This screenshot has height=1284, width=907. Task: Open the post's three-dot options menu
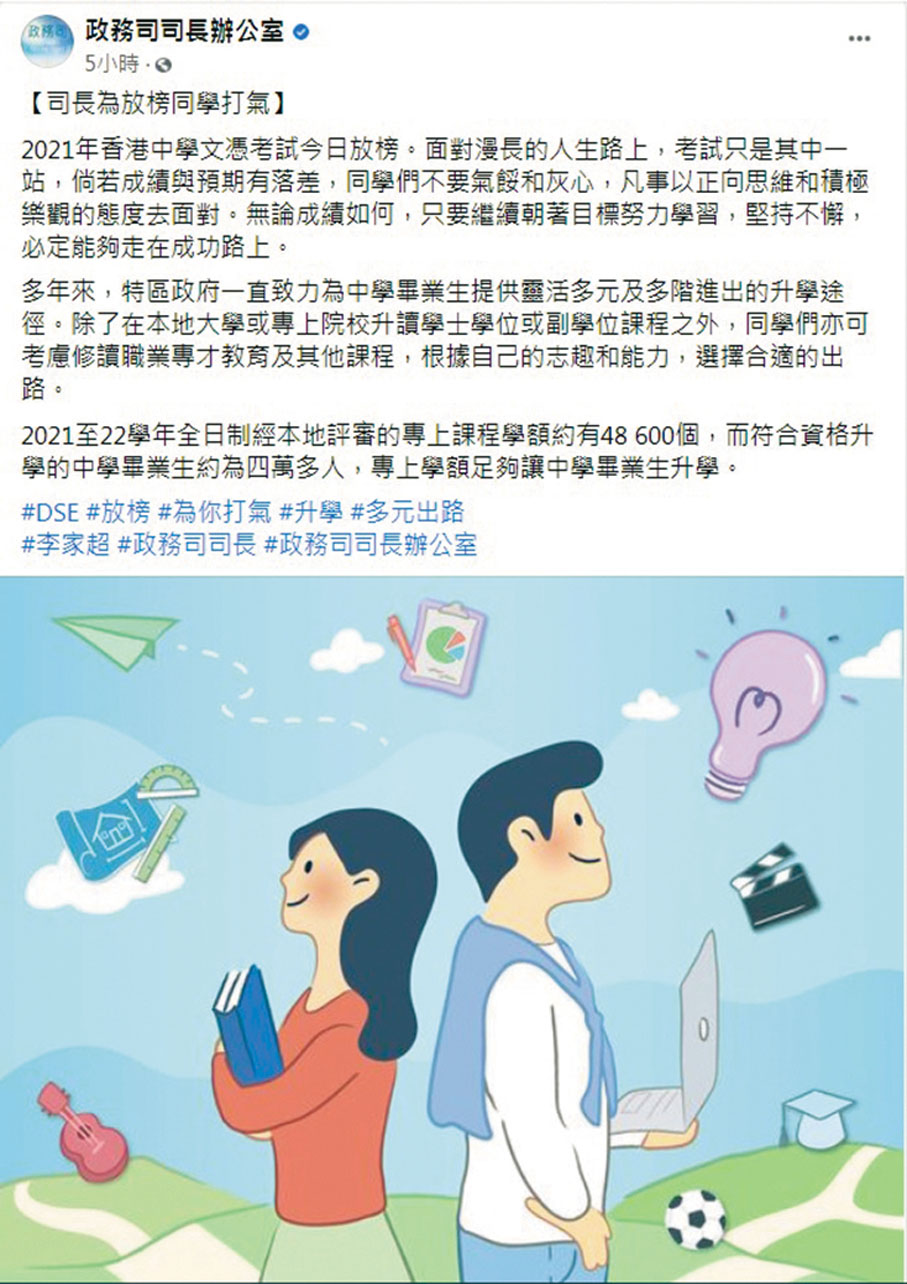click(x=858, y=38)
